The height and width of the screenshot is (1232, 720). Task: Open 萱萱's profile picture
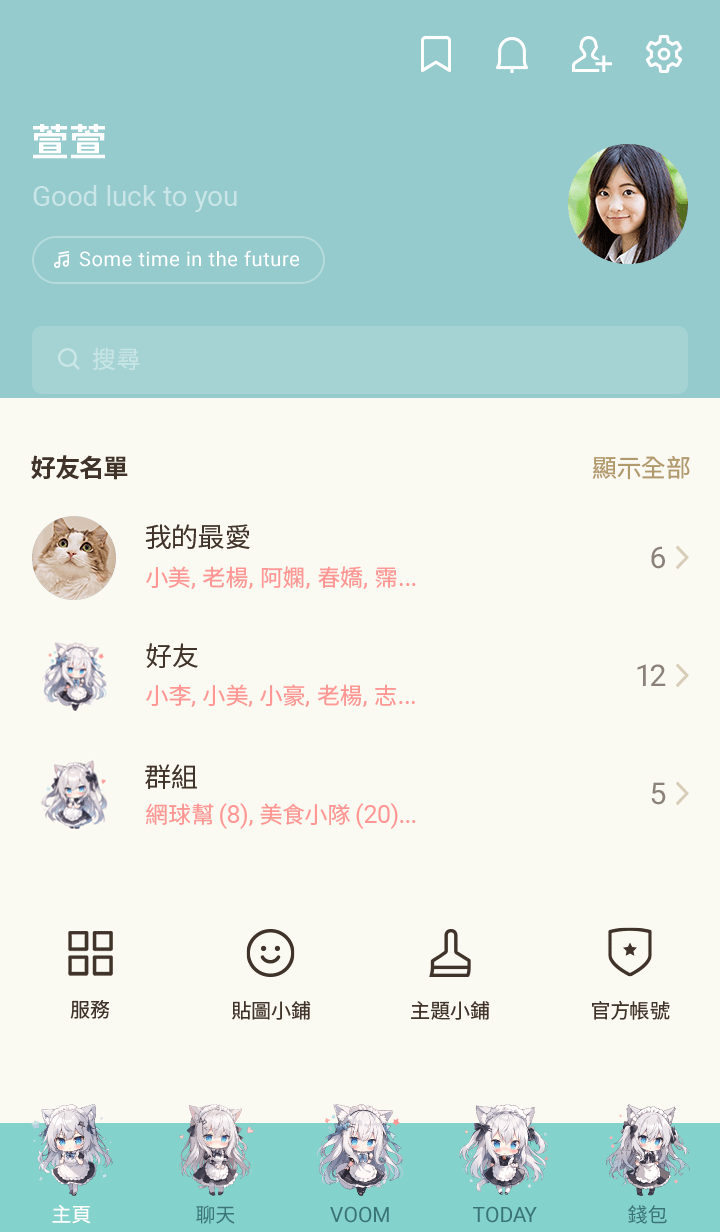628,204
